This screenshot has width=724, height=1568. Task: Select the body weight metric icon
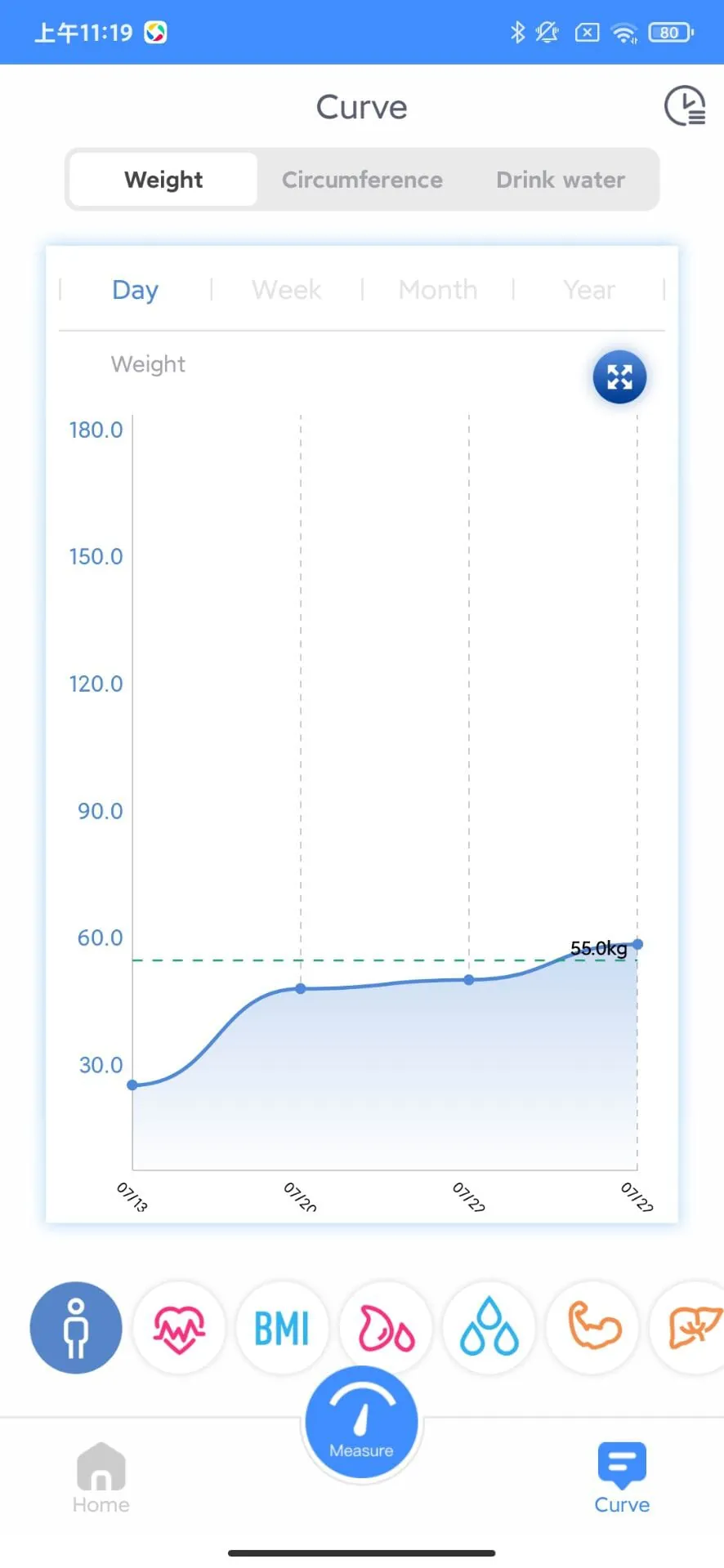76,1328
